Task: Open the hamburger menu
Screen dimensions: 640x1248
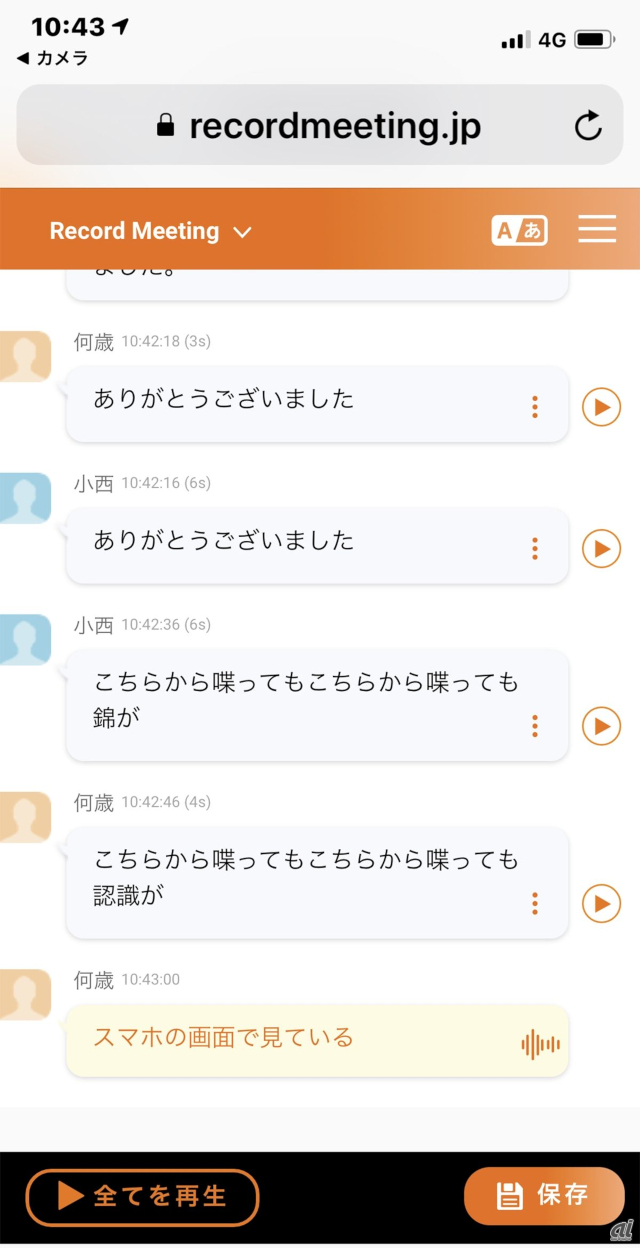Action: click(x=597, y=230)
